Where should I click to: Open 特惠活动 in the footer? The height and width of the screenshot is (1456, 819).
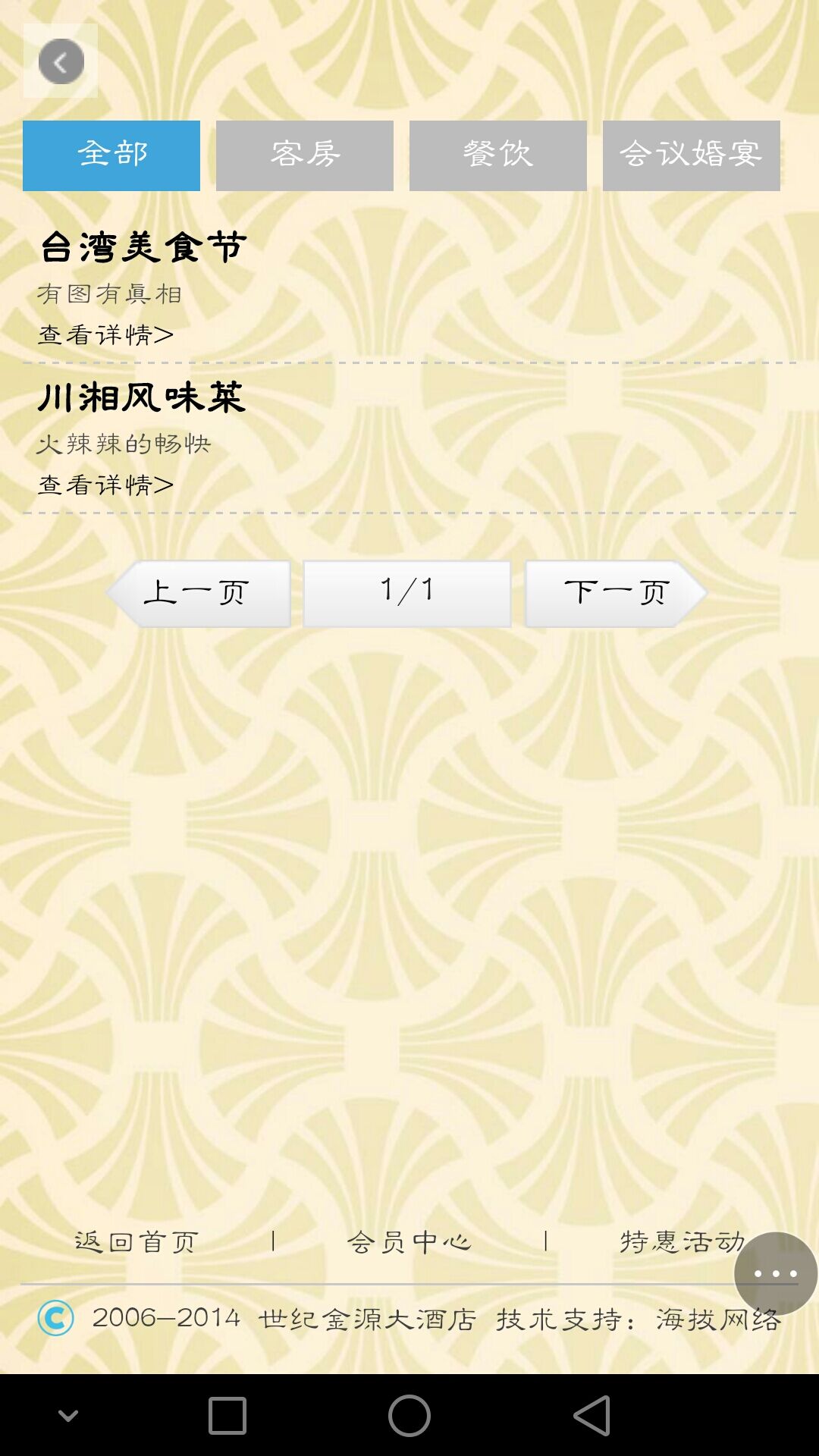tap(681, 1242)
